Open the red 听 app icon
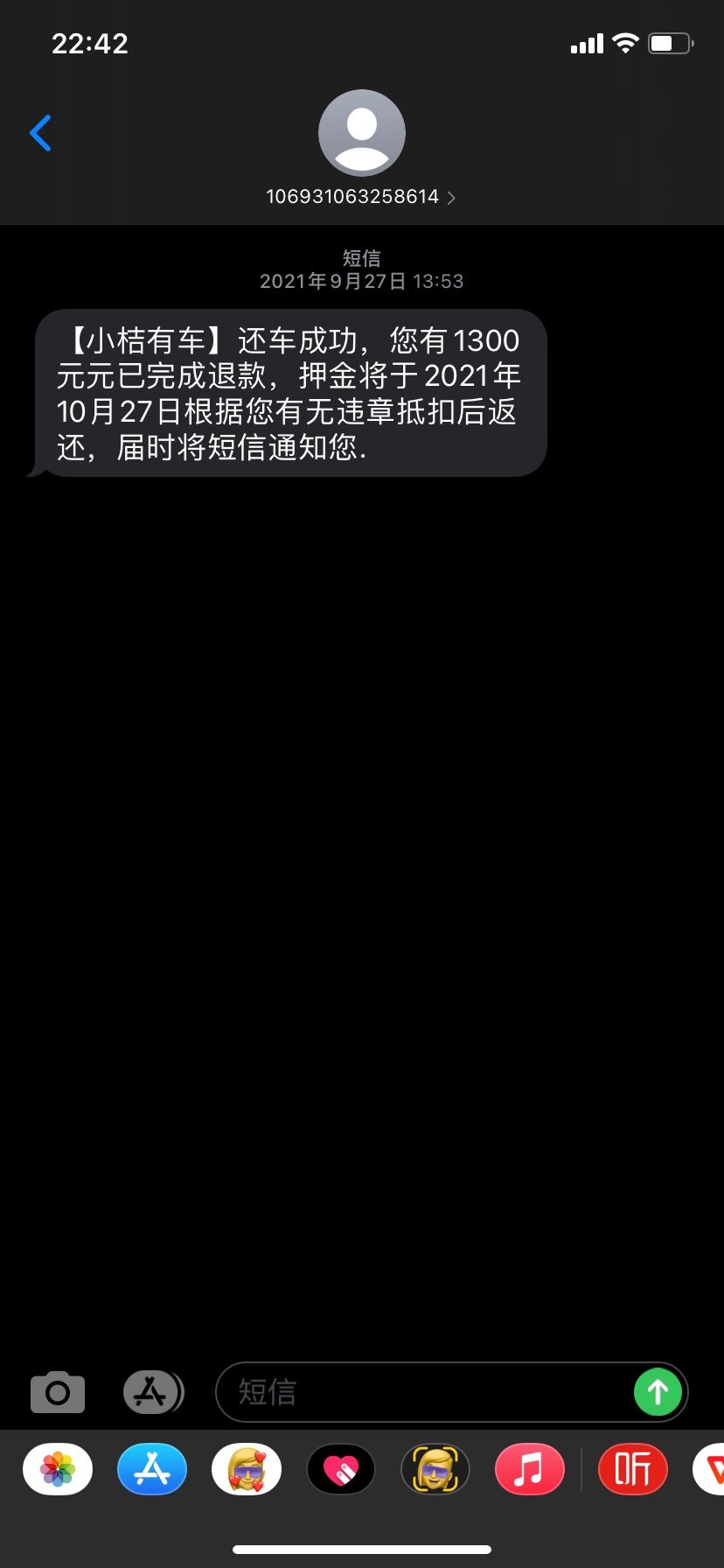The image size is (724, 1568). point(633,1469)
